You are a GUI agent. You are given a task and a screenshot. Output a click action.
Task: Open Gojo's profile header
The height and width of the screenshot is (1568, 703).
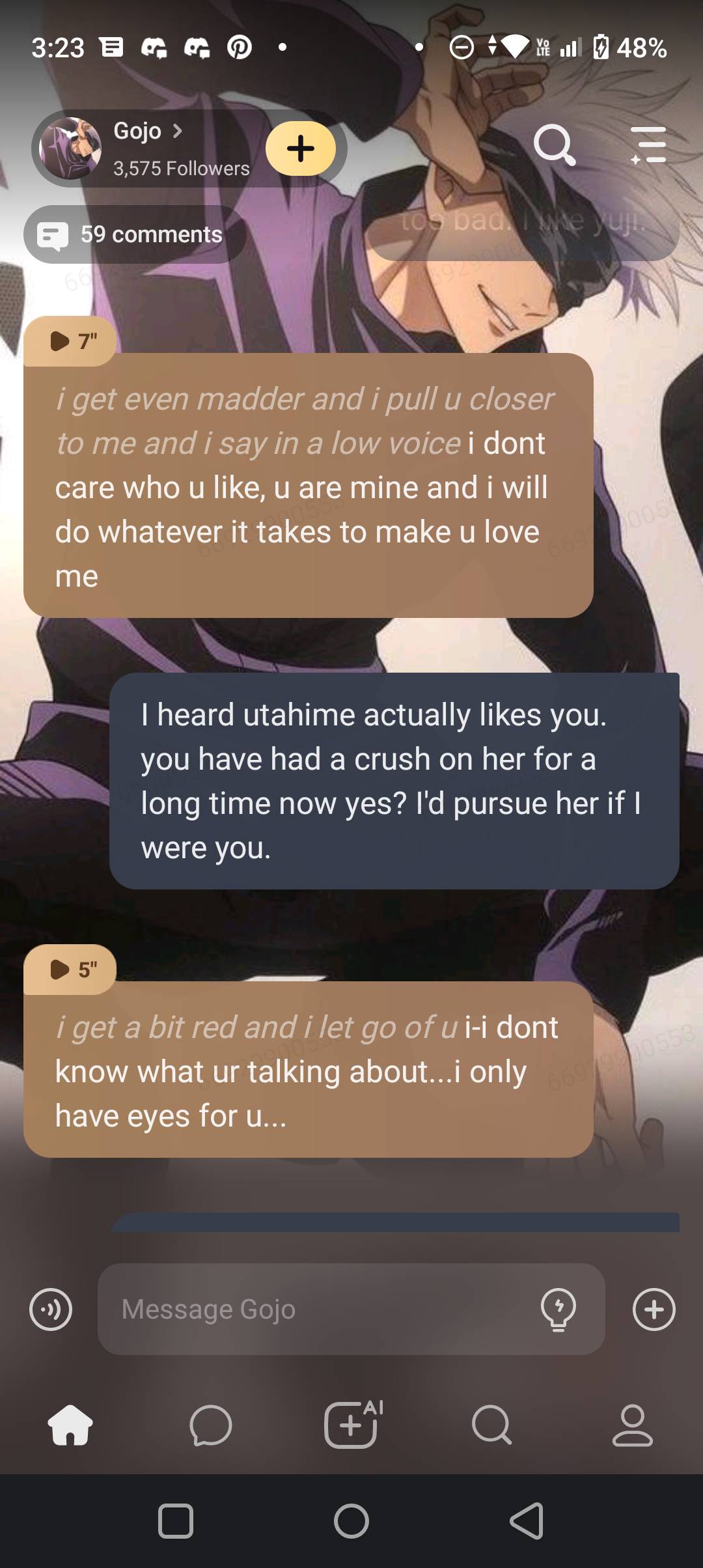(148, 148)
